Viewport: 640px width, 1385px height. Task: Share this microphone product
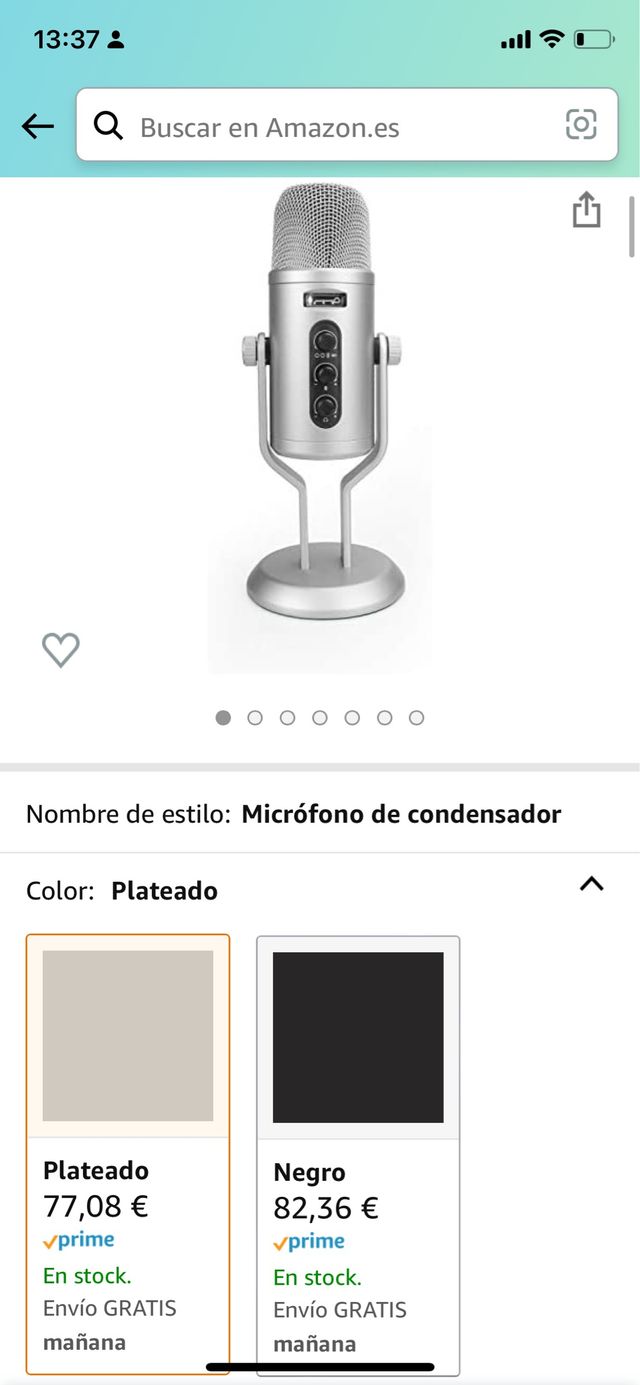click(587, 211)
